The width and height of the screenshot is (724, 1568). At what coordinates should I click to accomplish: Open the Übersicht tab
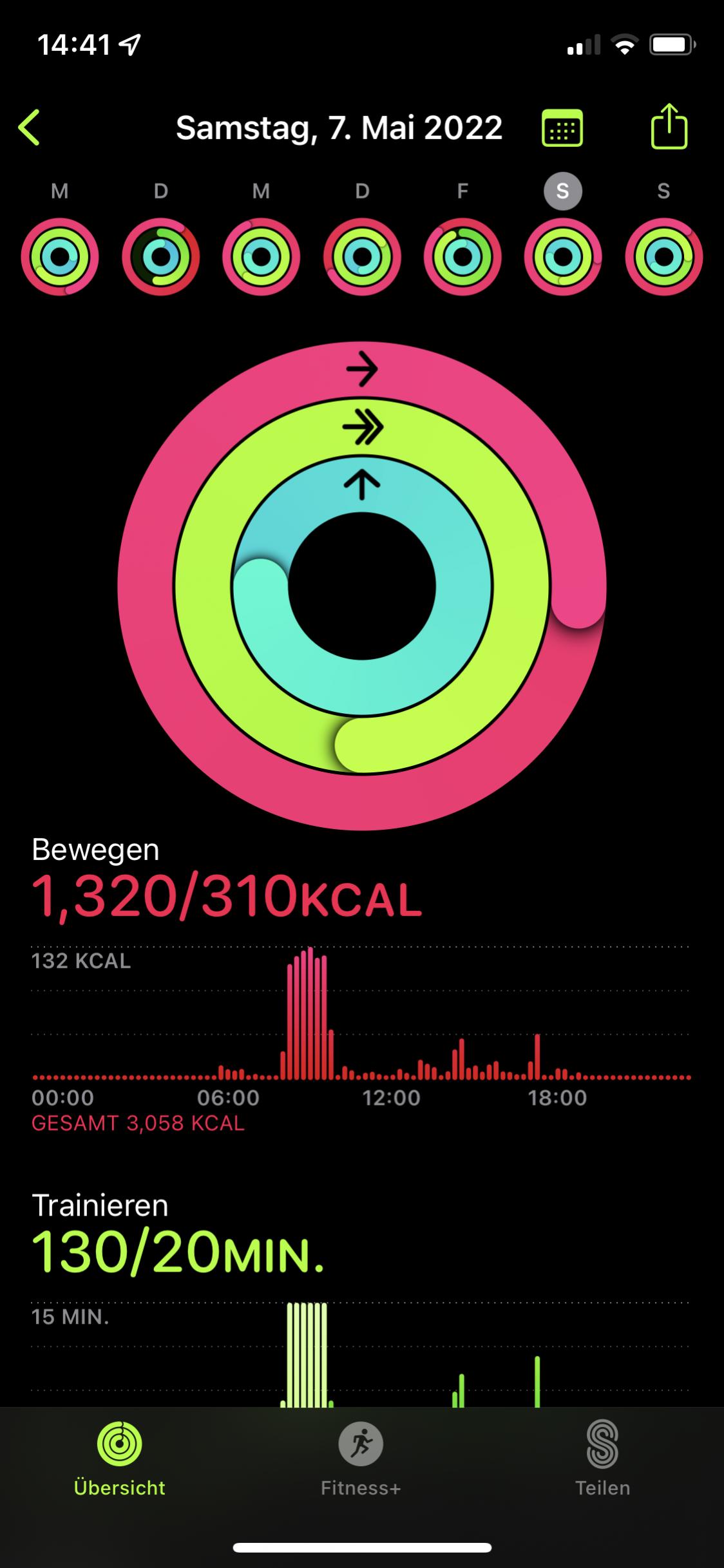120,1460
